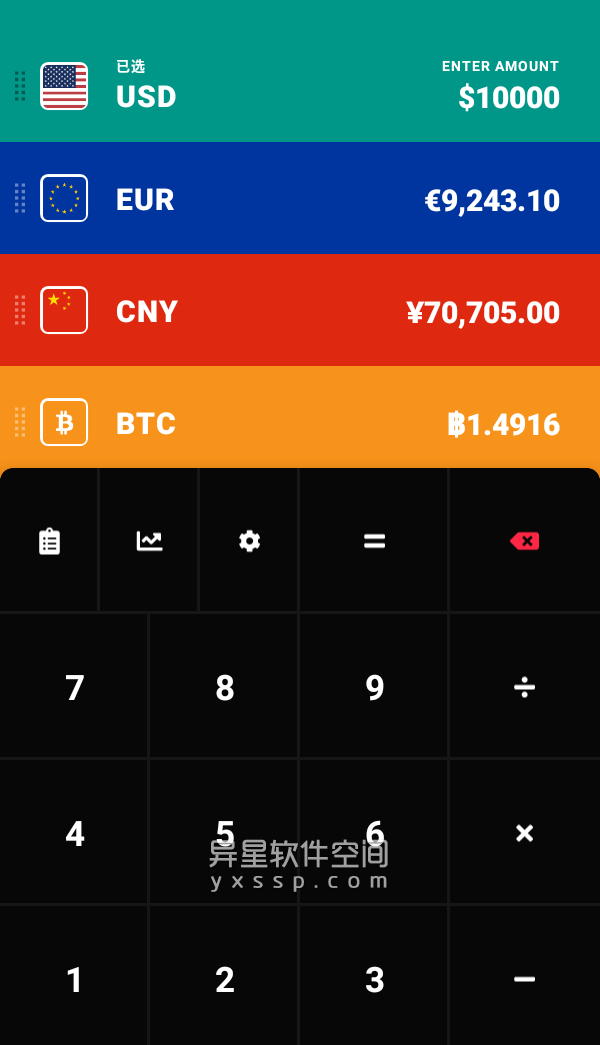Tap the minus operator key
The height and width of the screenshot is (1045, 600).
tap(524, 979)
